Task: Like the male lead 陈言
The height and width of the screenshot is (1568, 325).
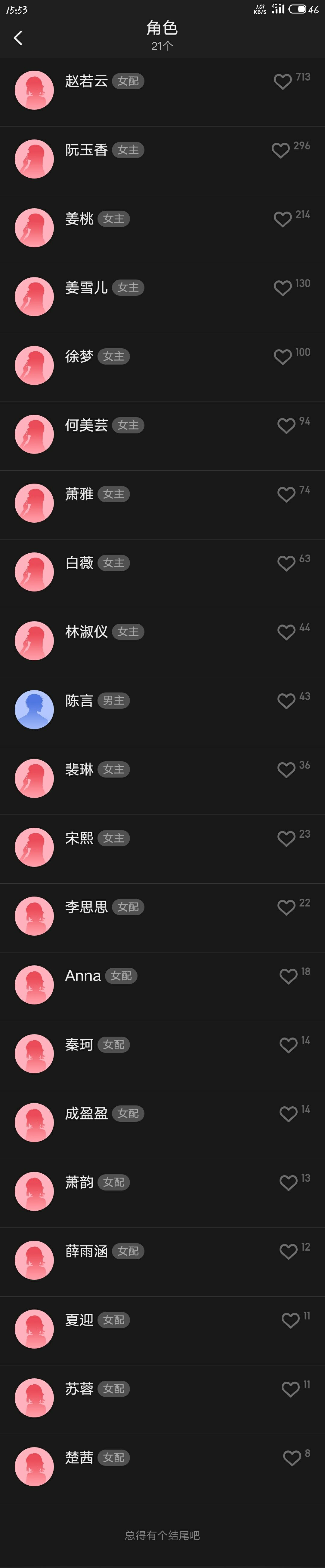Action: click(x=286, y=701)
